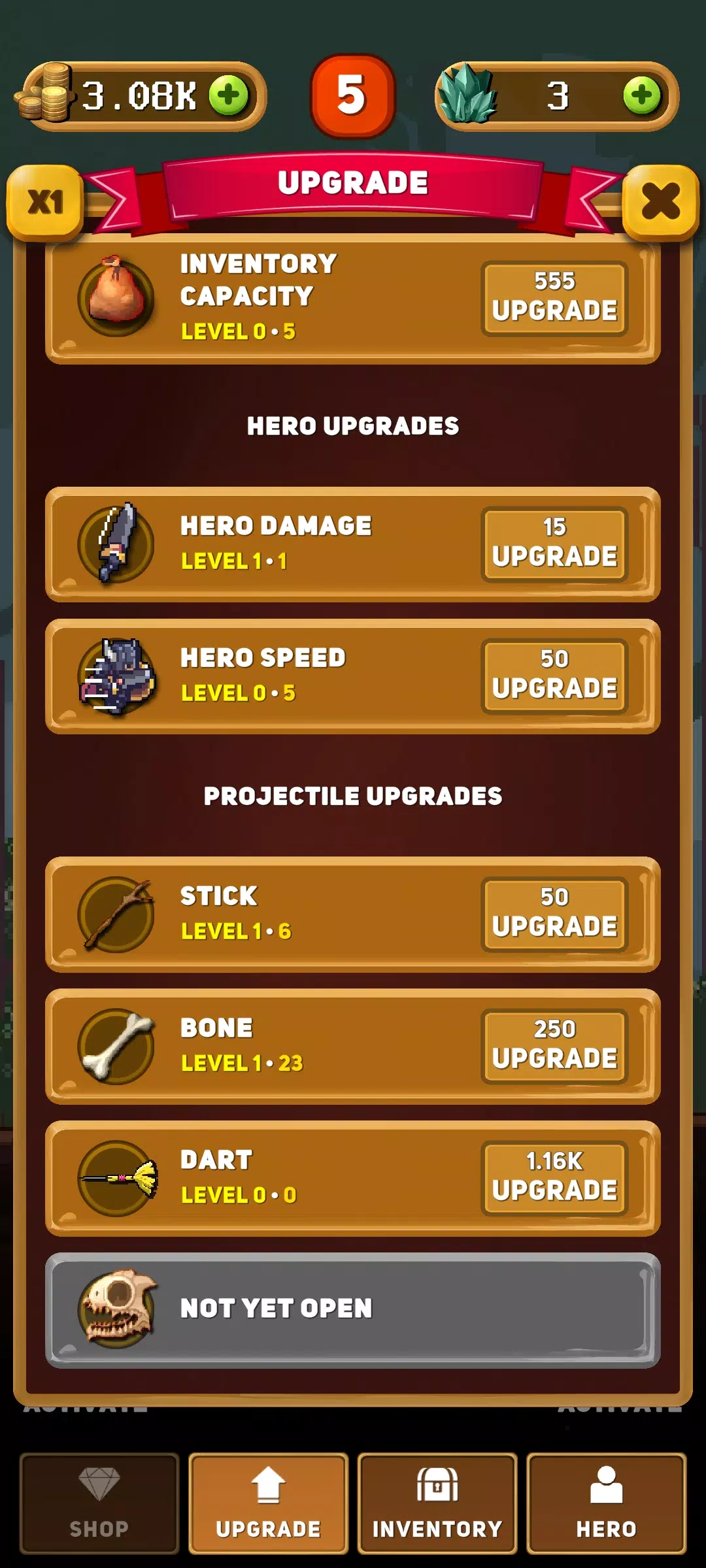
Task: Add more gold coins
Action: tap(229, 95)
